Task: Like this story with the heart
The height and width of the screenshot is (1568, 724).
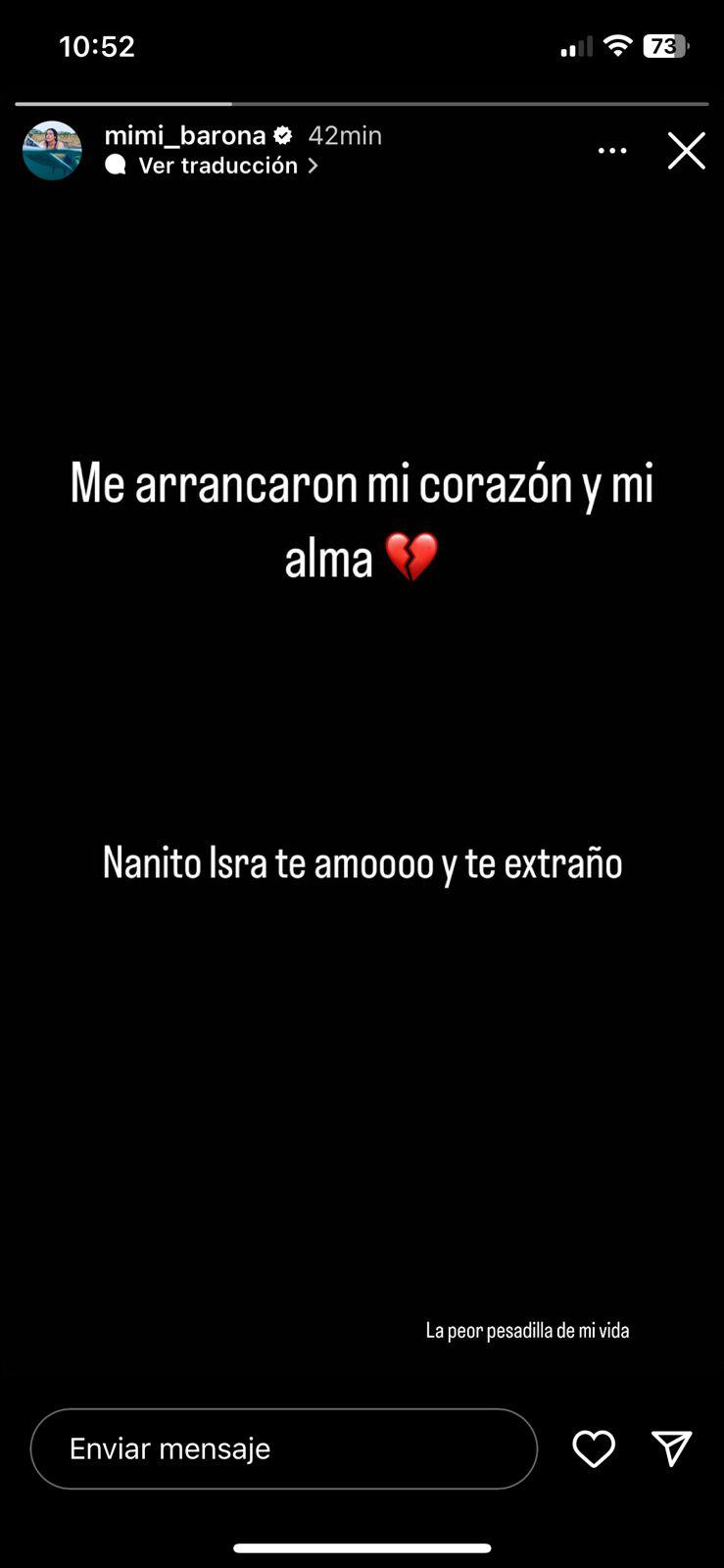Action: 594,1448
